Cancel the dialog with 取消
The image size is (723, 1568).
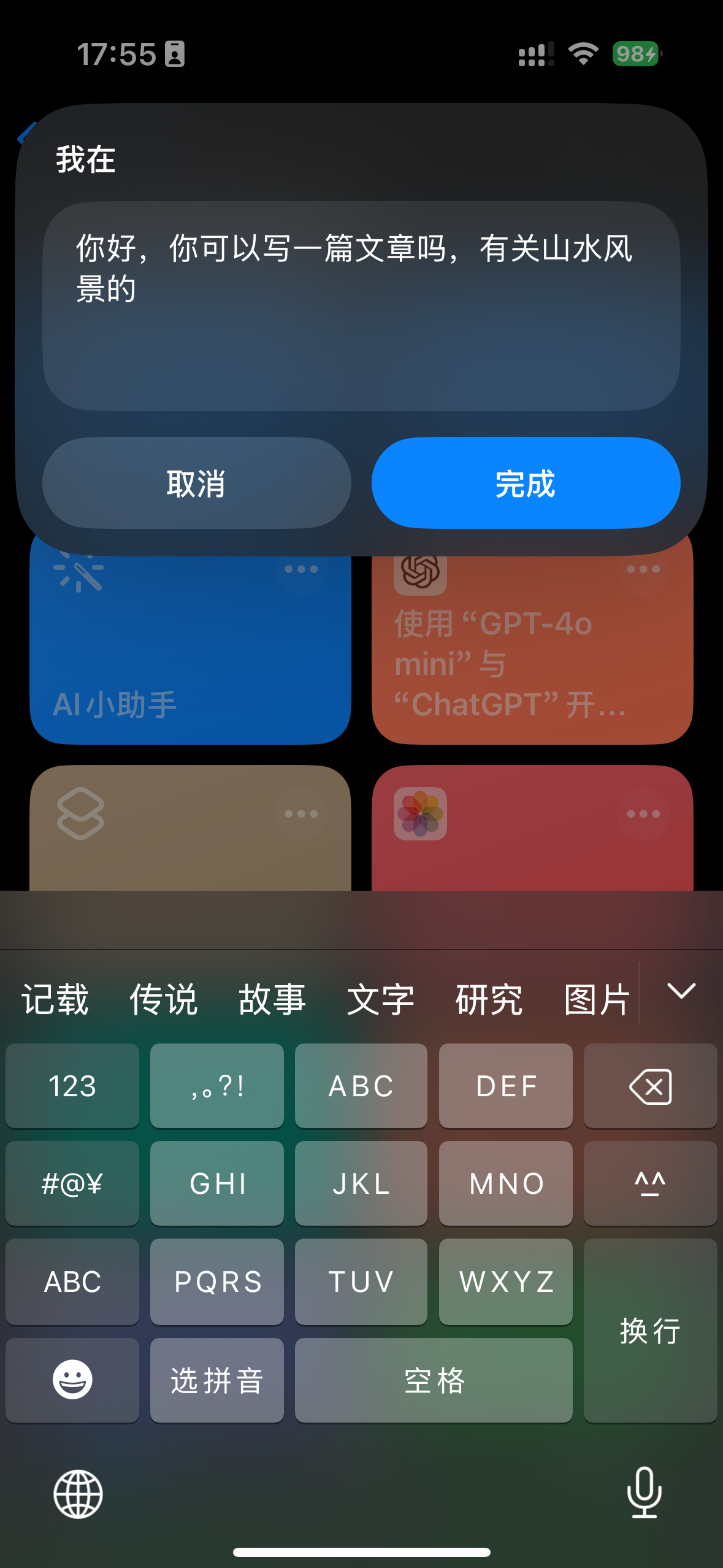(x=196, y=483)
